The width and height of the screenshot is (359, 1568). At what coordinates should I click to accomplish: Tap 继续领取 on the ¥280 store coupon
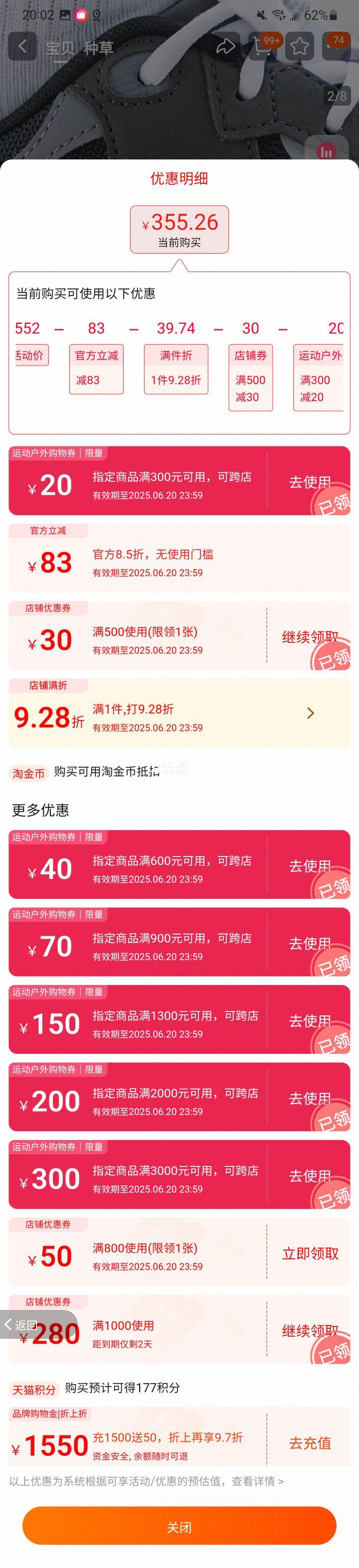pyautogui.click(x=309, y=1330)
